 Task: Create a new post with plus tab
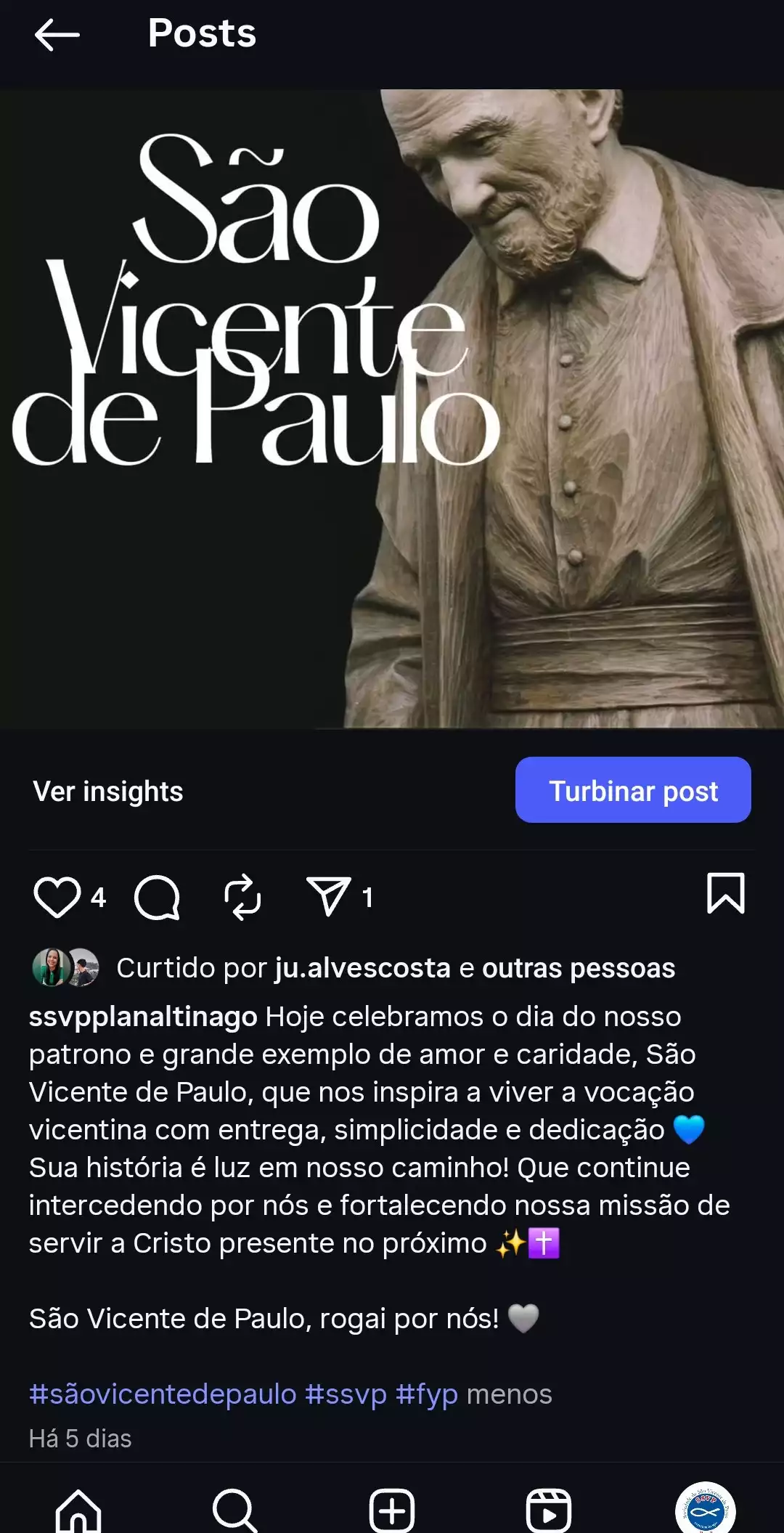[x=392, y=1510]
